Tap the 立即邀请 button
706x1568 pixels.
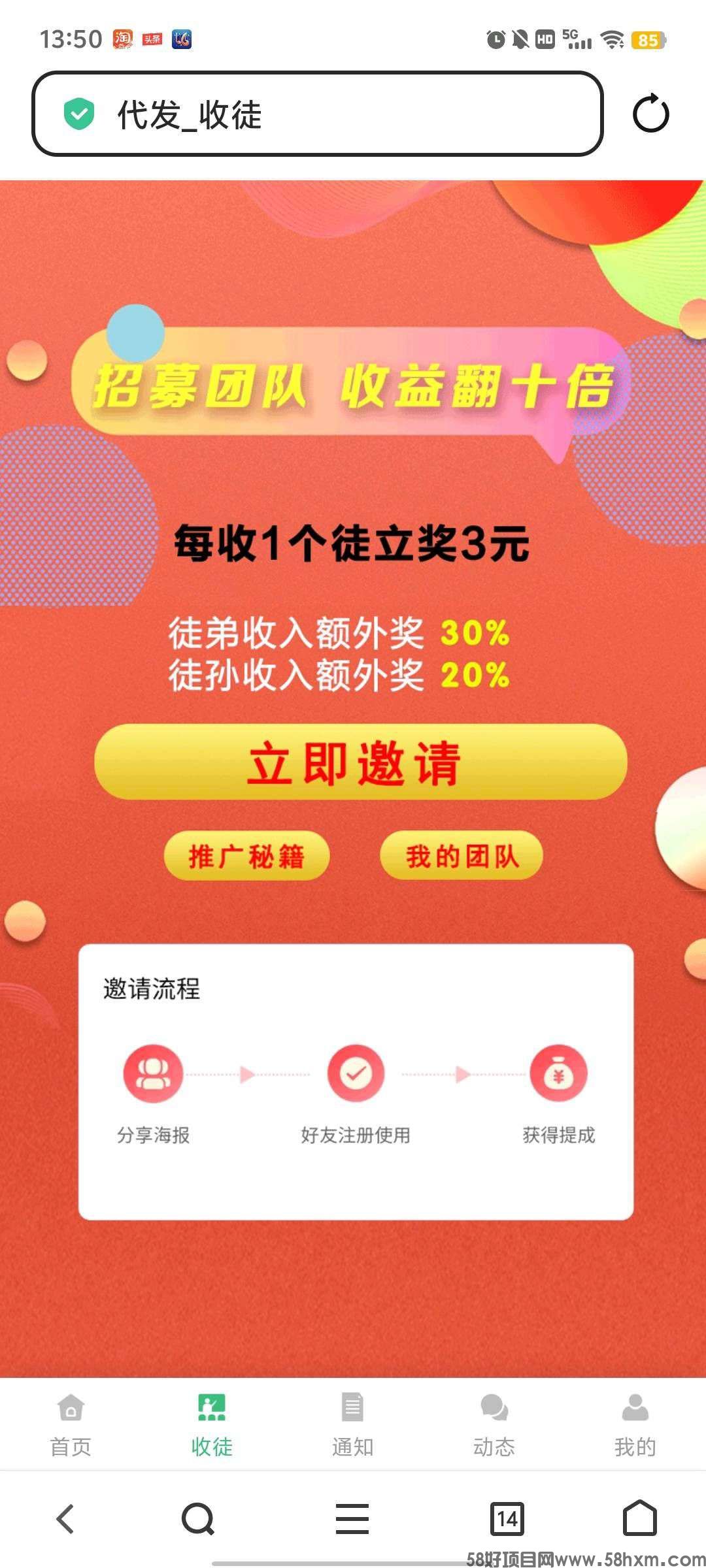[x=360, y=762]
